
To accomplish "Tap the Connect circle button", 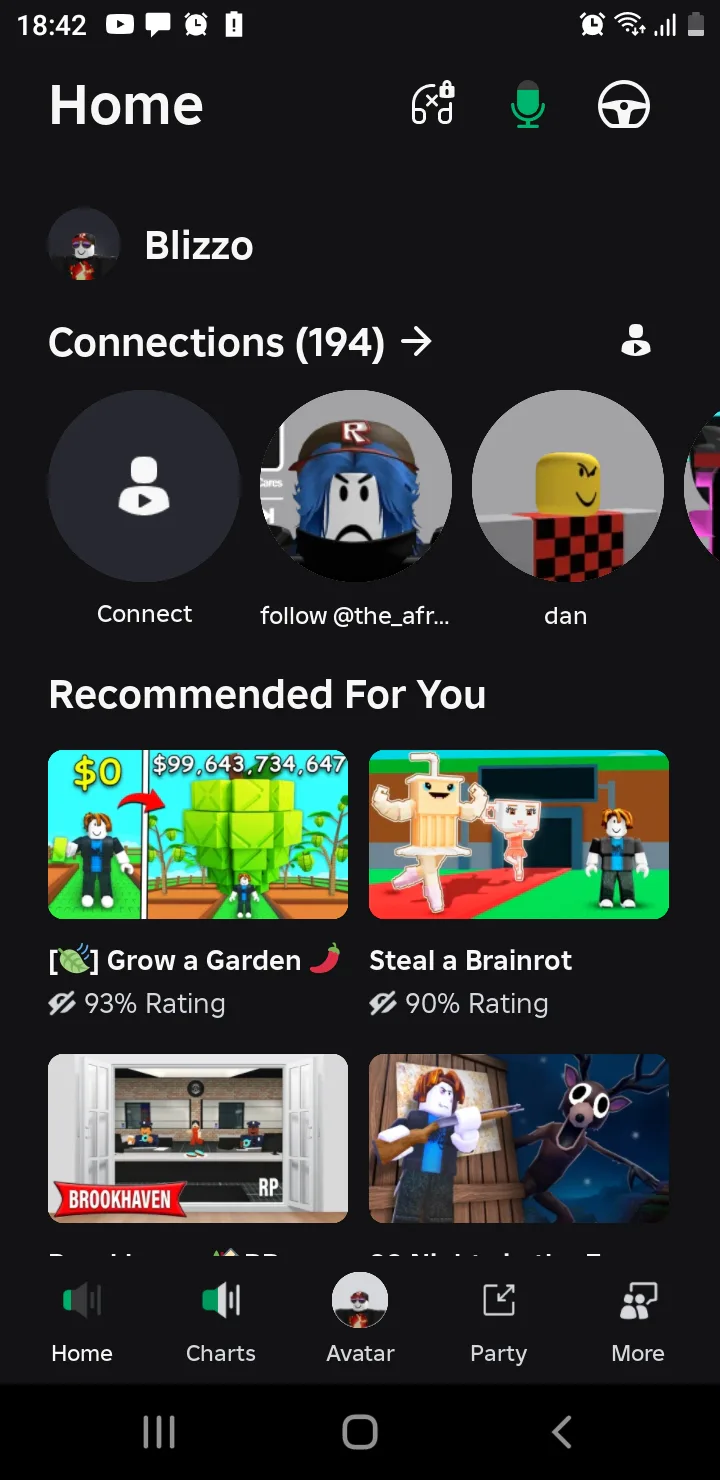I will click(144, 486).
